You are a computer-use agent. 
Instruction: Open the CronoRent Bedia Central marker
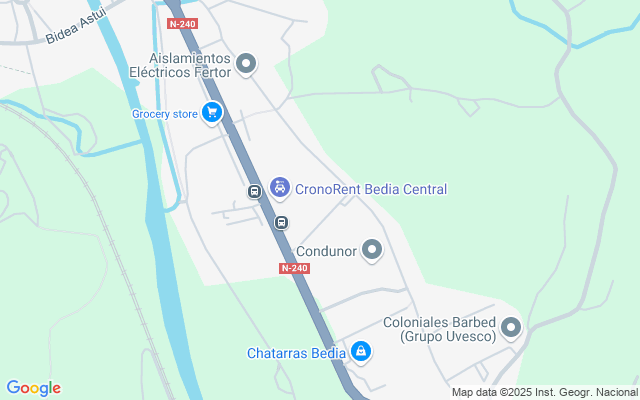tap(280, 188)
